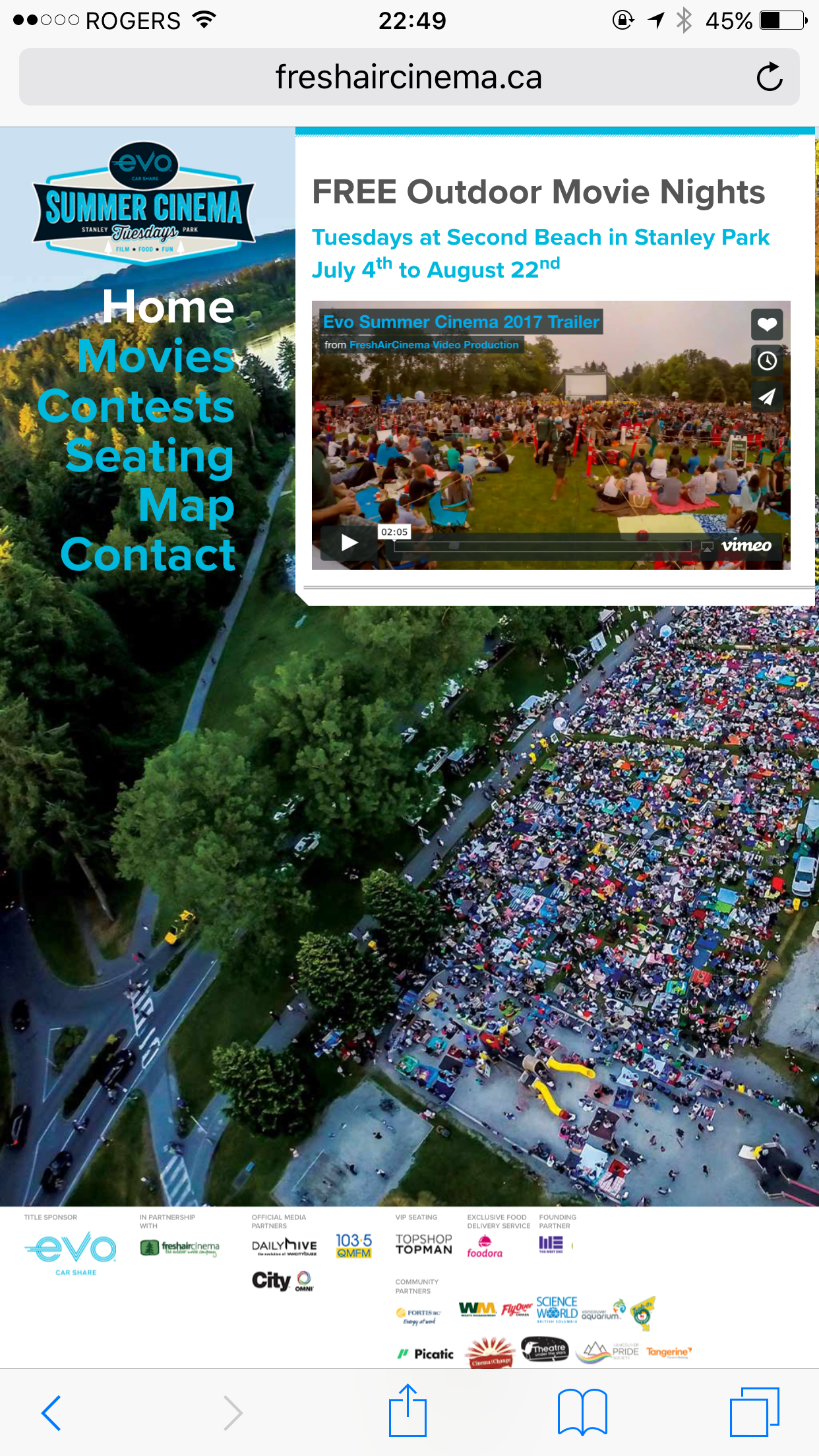Play the Evo Summer Cinema trailer
The width and height of the screenshot is (819, 1456).
click(349, 543)
